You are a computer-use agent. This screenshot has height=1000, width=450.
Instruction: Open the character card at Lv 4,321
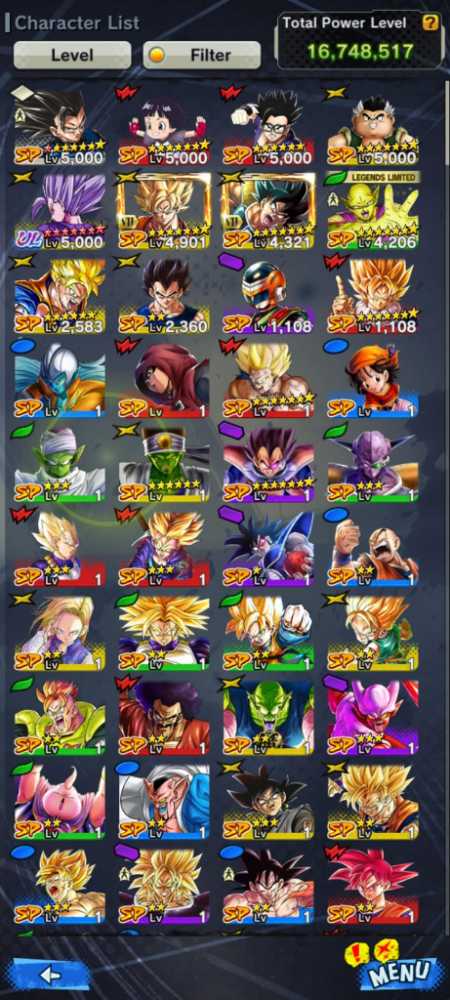pos(268,210)
